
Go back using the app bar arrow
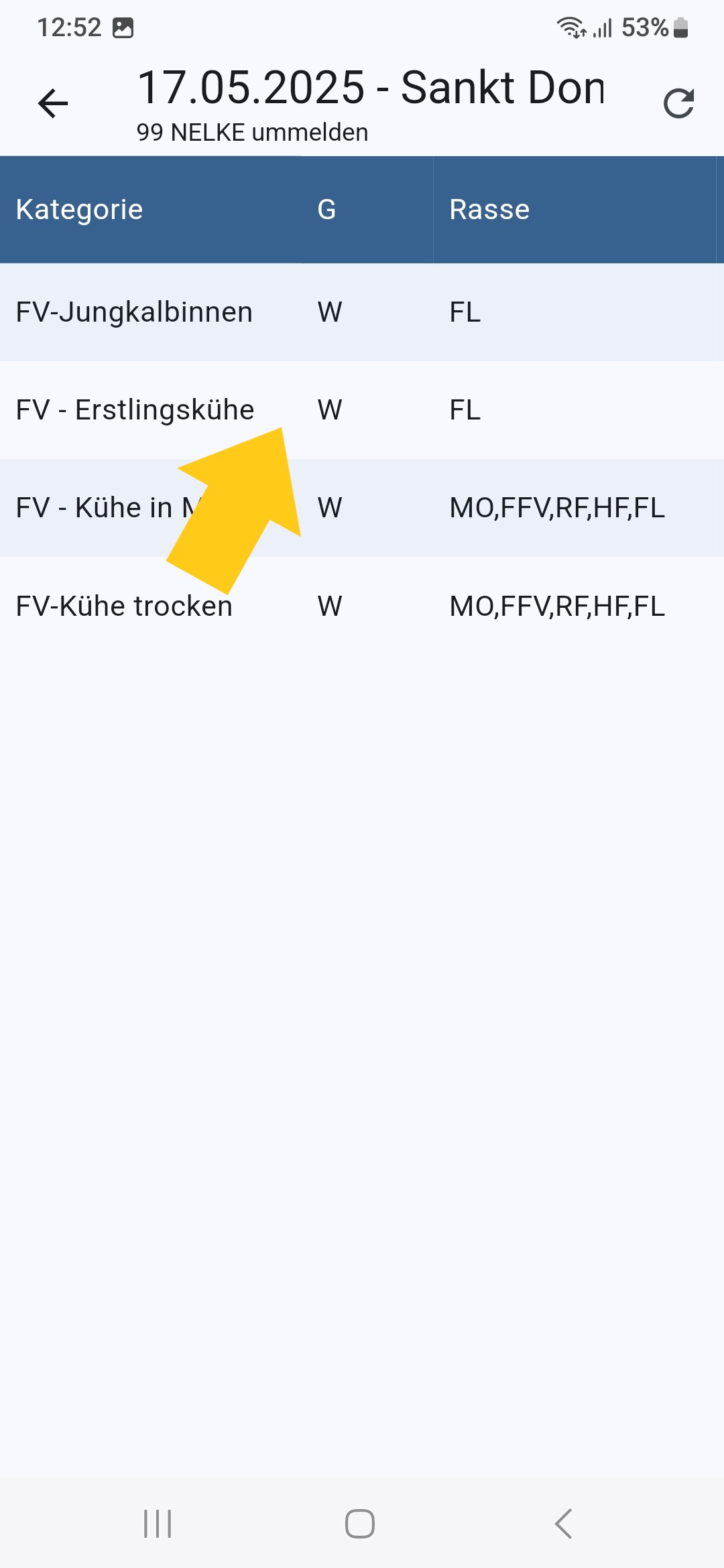coord(53,103)
